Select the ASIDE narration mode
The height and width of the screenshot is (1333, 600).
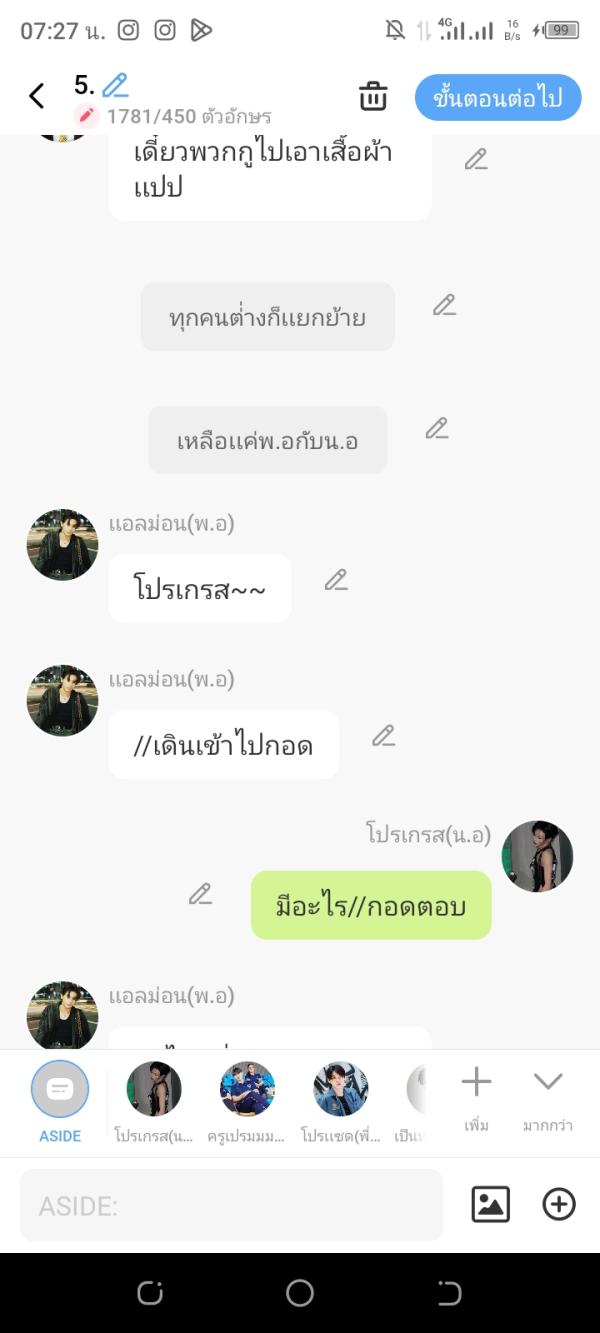pyautogui.click(x=60, y=1092)
